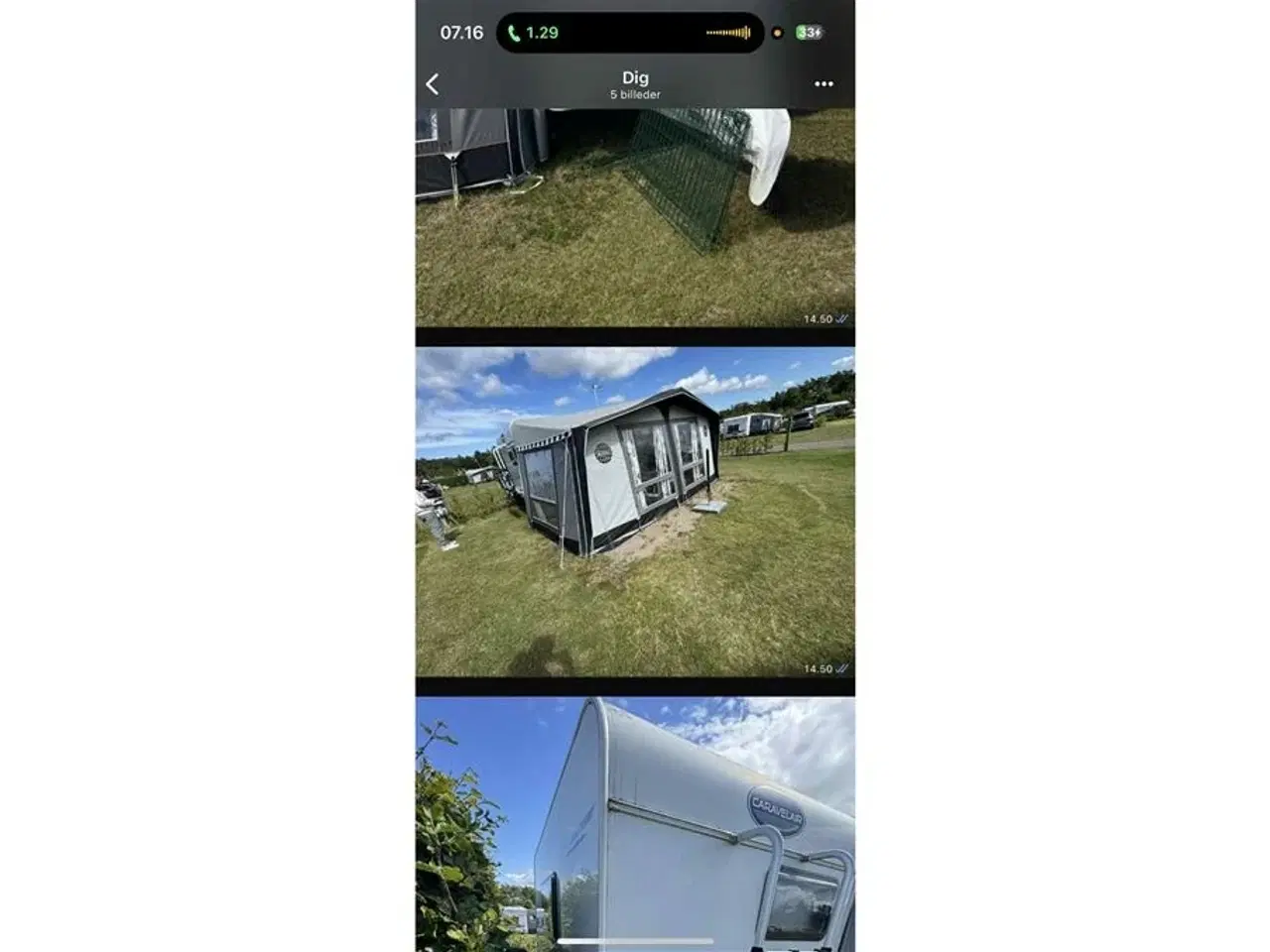Open the three-dot overflow menu
The image size is (1270, 952).
coord(824,84)
